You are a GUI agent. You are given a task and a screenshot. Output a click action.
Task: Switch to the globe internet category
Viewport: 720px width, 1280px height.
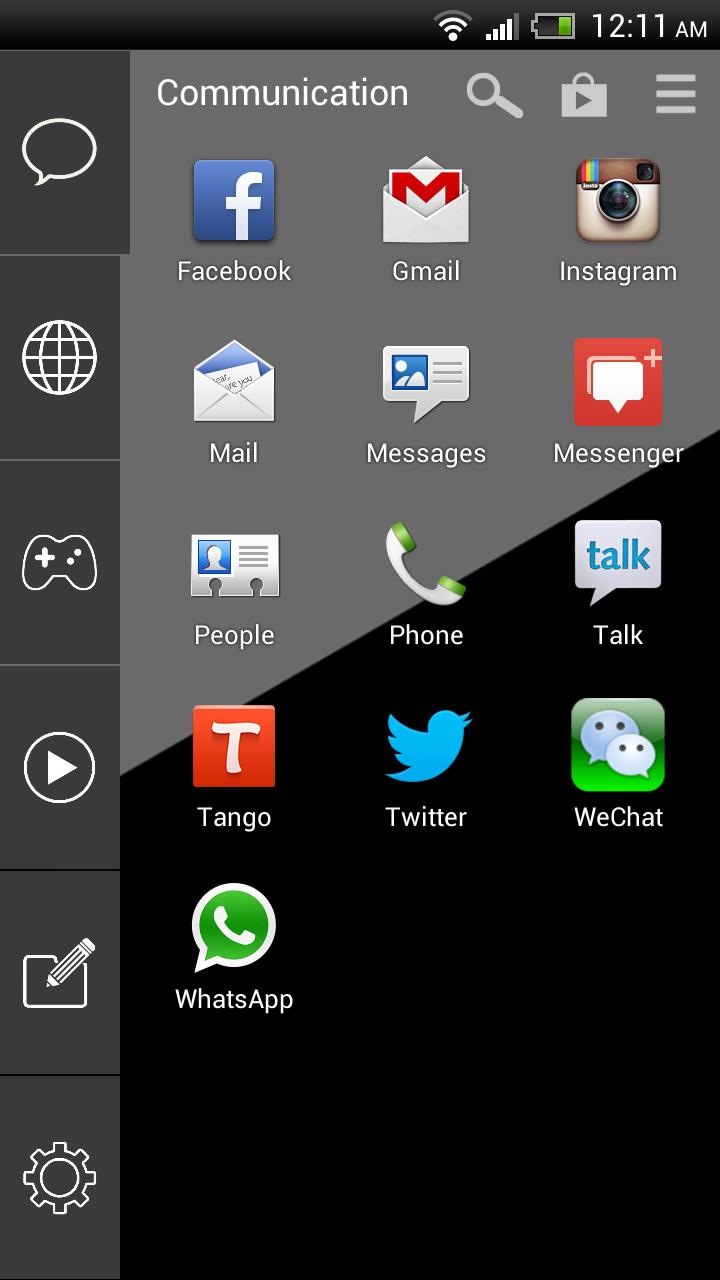[60, 357]
